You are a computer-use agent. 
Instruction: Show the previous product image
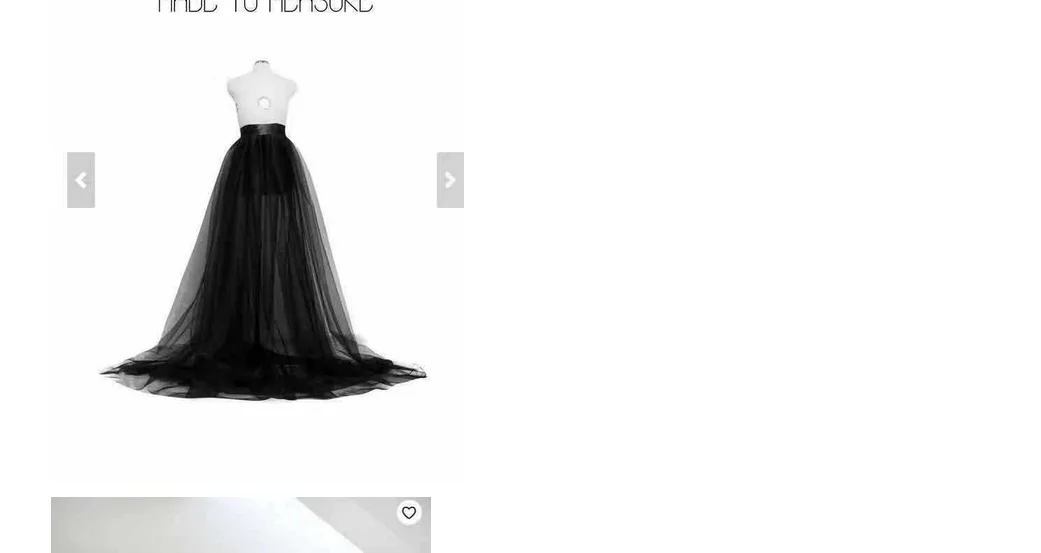(x=81, y=180)
